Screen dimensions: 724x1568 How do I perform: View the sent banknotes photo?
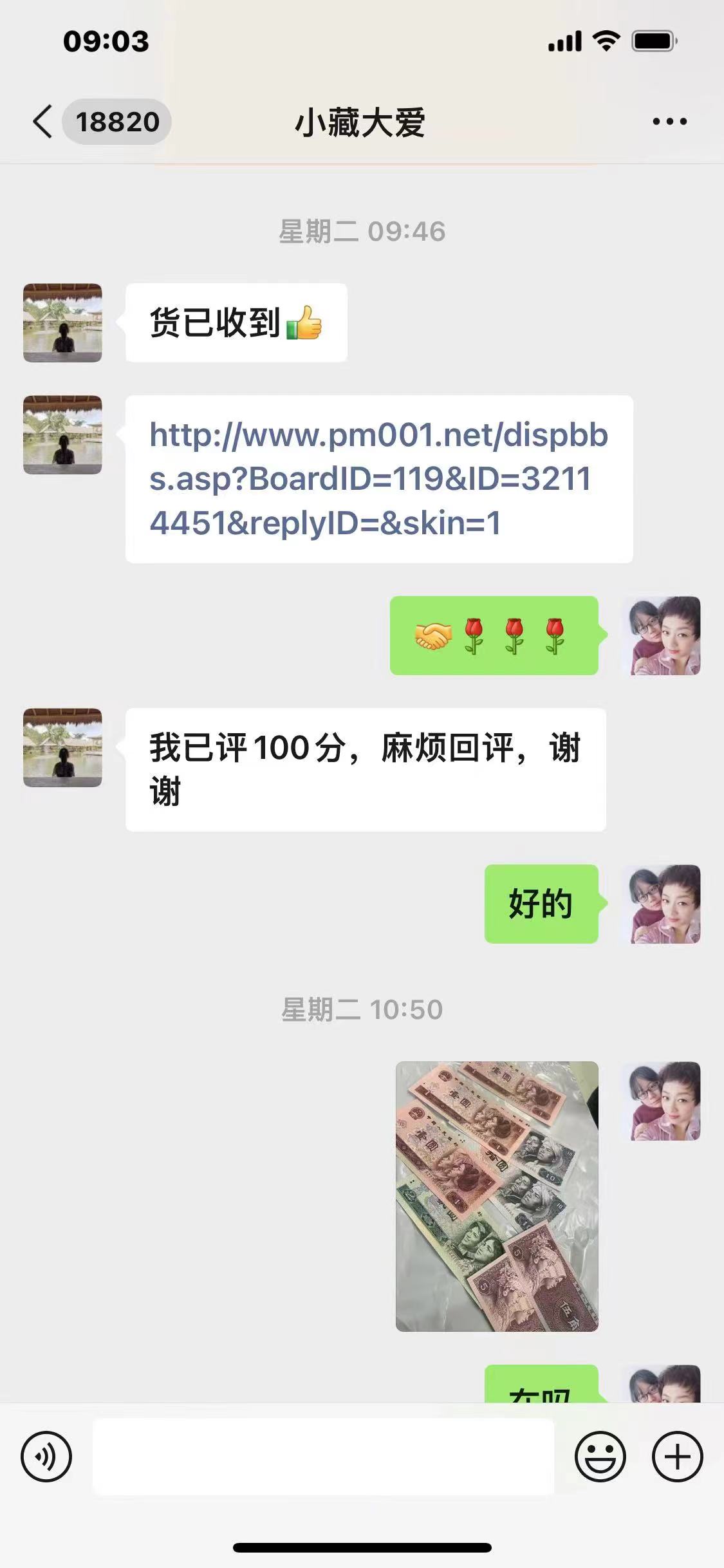tap(497, 1196)
